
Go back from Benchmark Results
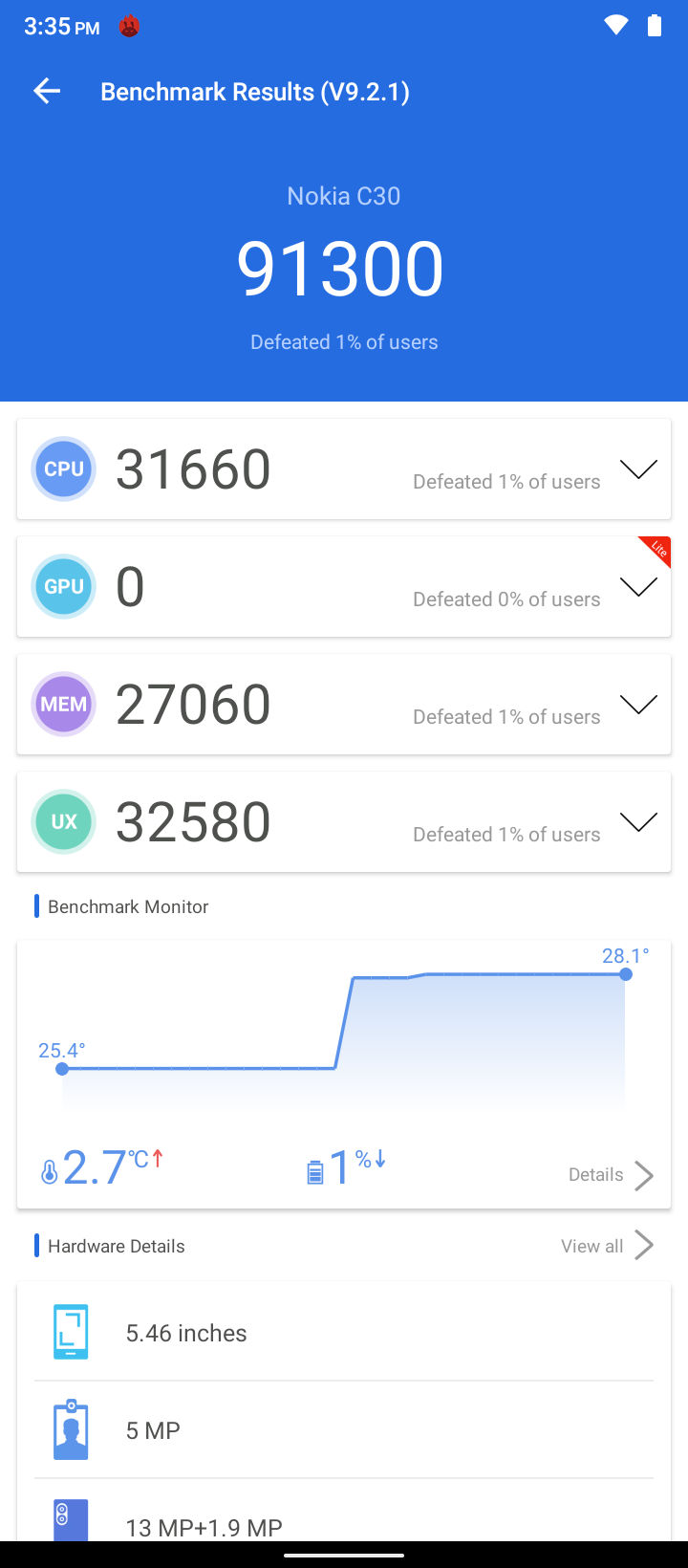click(47, 92)
